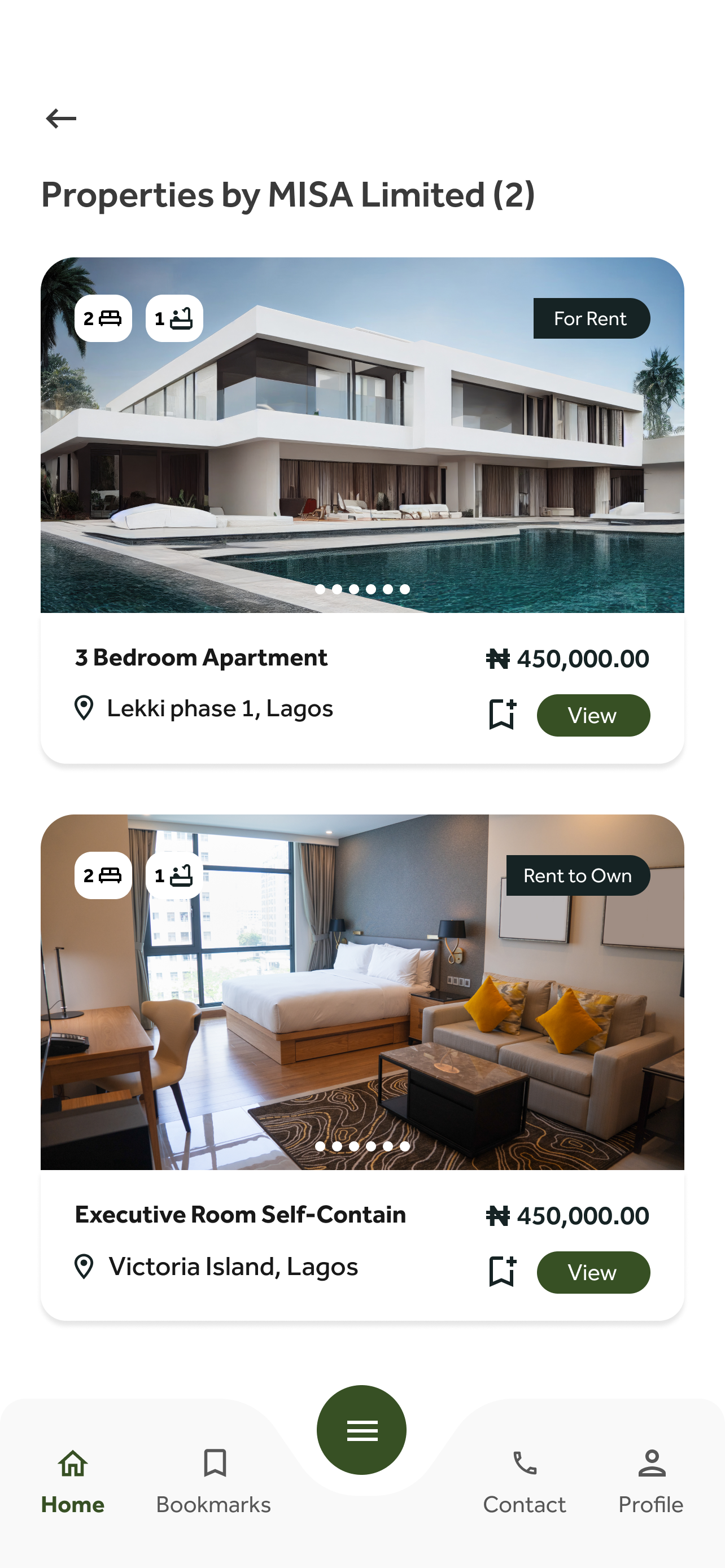Viewport: 725px width, 1568px height.
Task: Bookmark the Executive Room Self-Contain
Action: click(x=501, y=1271)
